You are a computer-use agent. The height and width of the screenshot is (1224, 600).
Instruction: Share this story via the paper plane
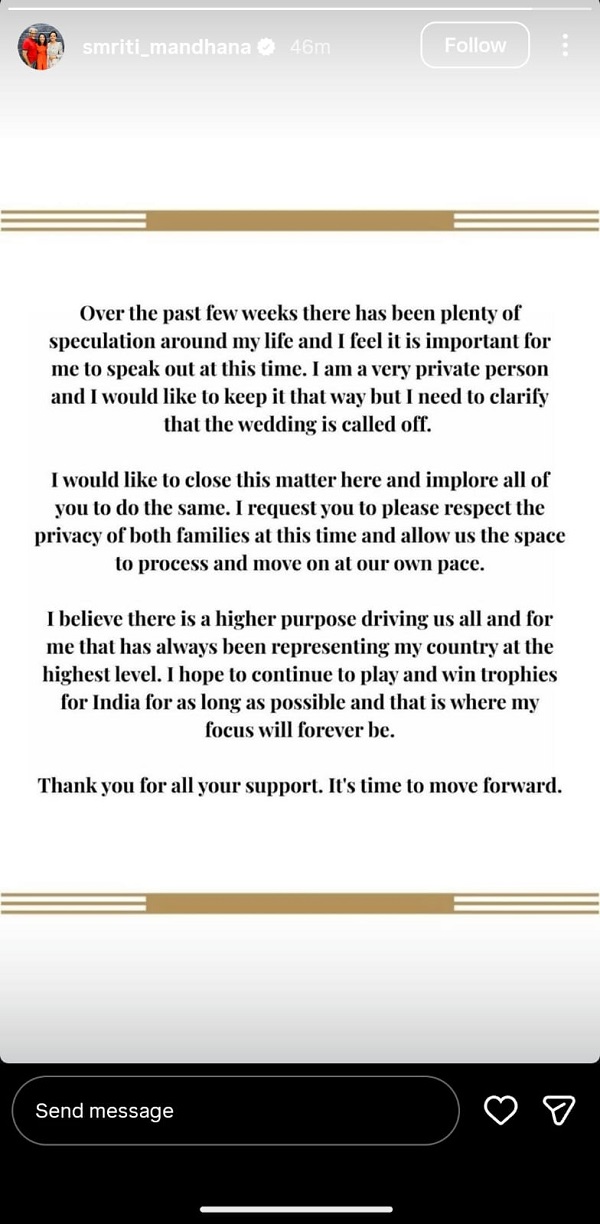click(558, 1110)
